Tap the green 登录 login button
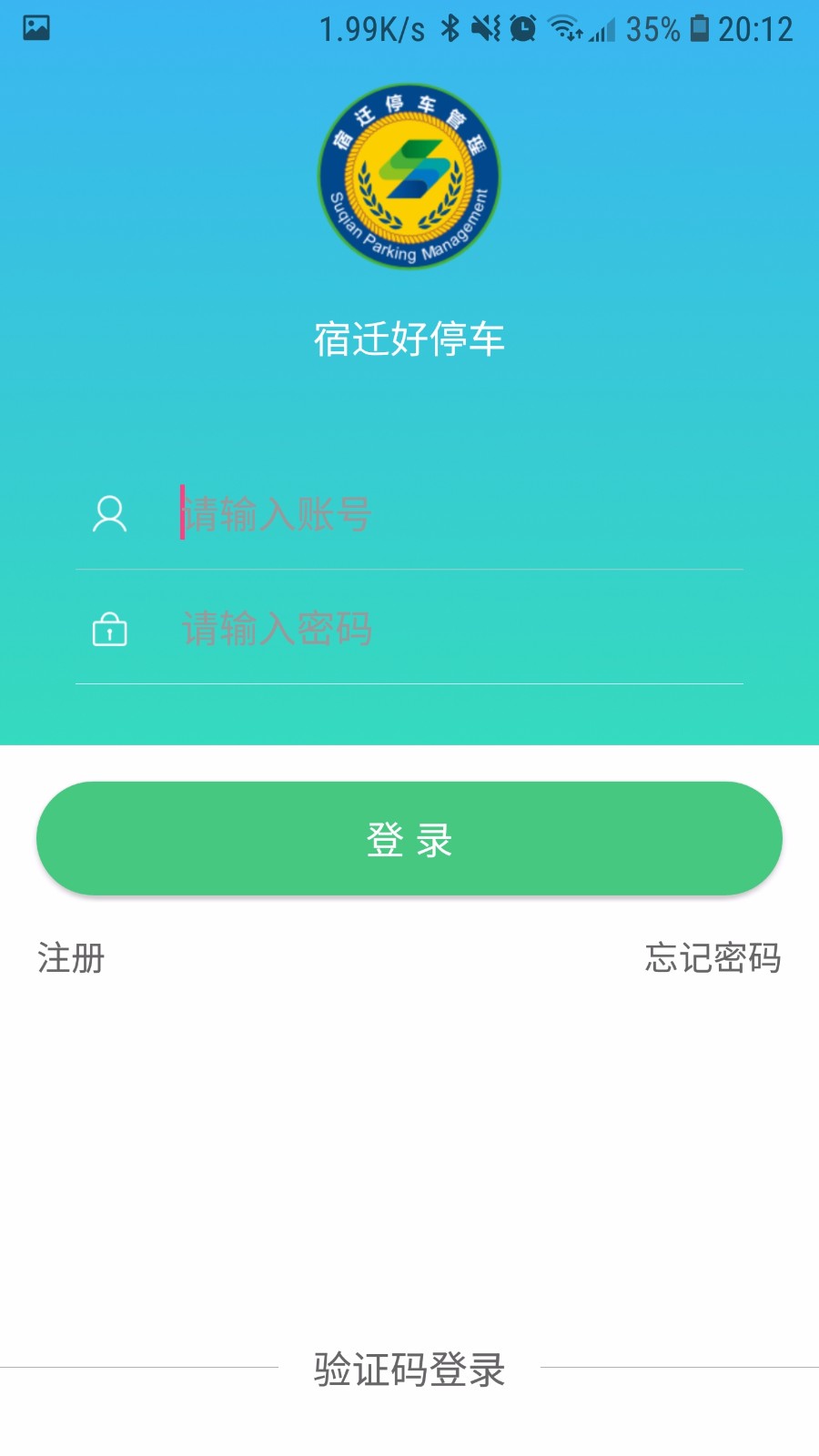This screenshot has height=1456, width=819. click(x=409, y=838)
